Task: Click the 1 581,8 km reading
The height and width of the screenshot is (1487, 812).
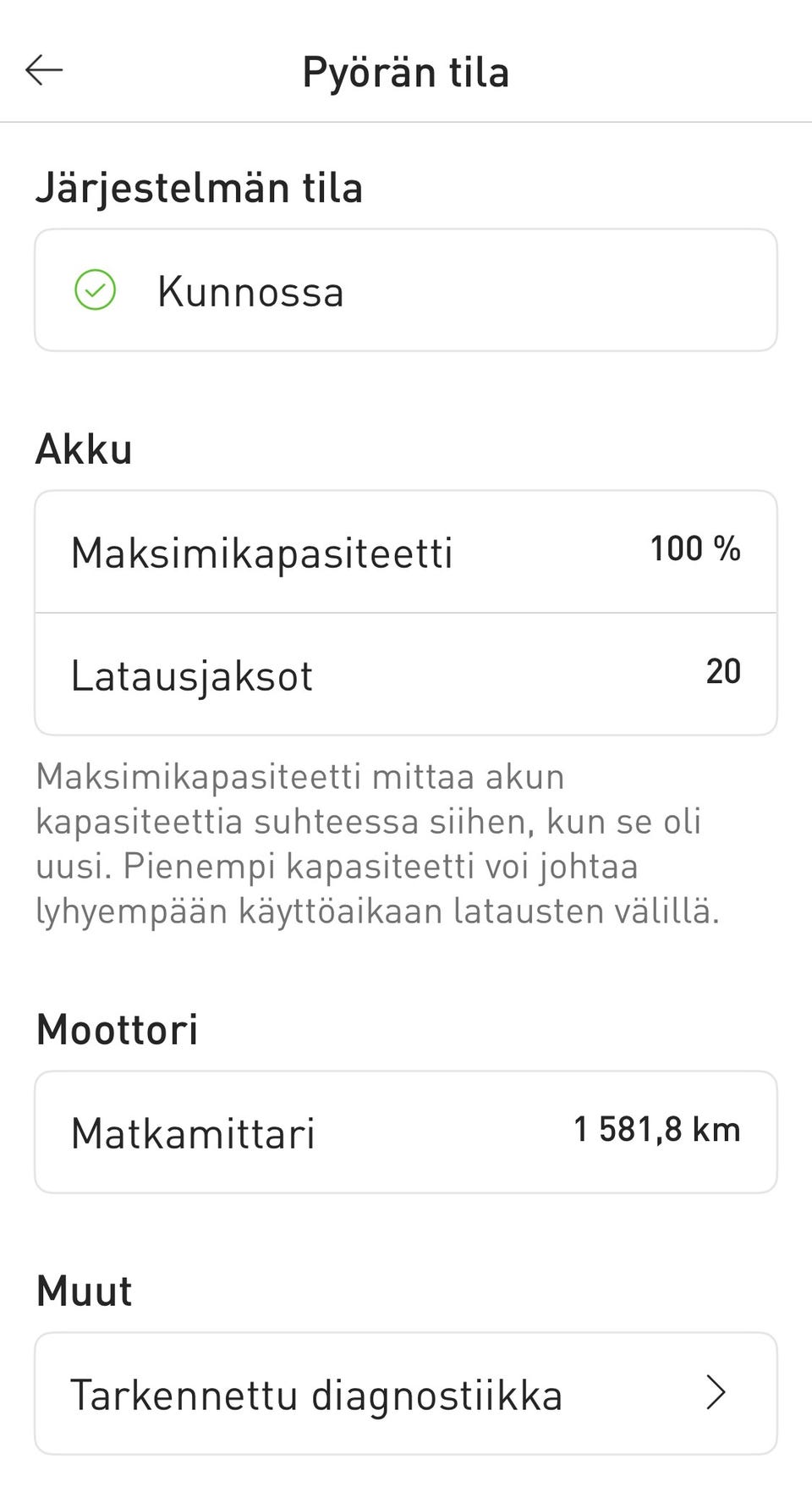Action: [657, 1128]
